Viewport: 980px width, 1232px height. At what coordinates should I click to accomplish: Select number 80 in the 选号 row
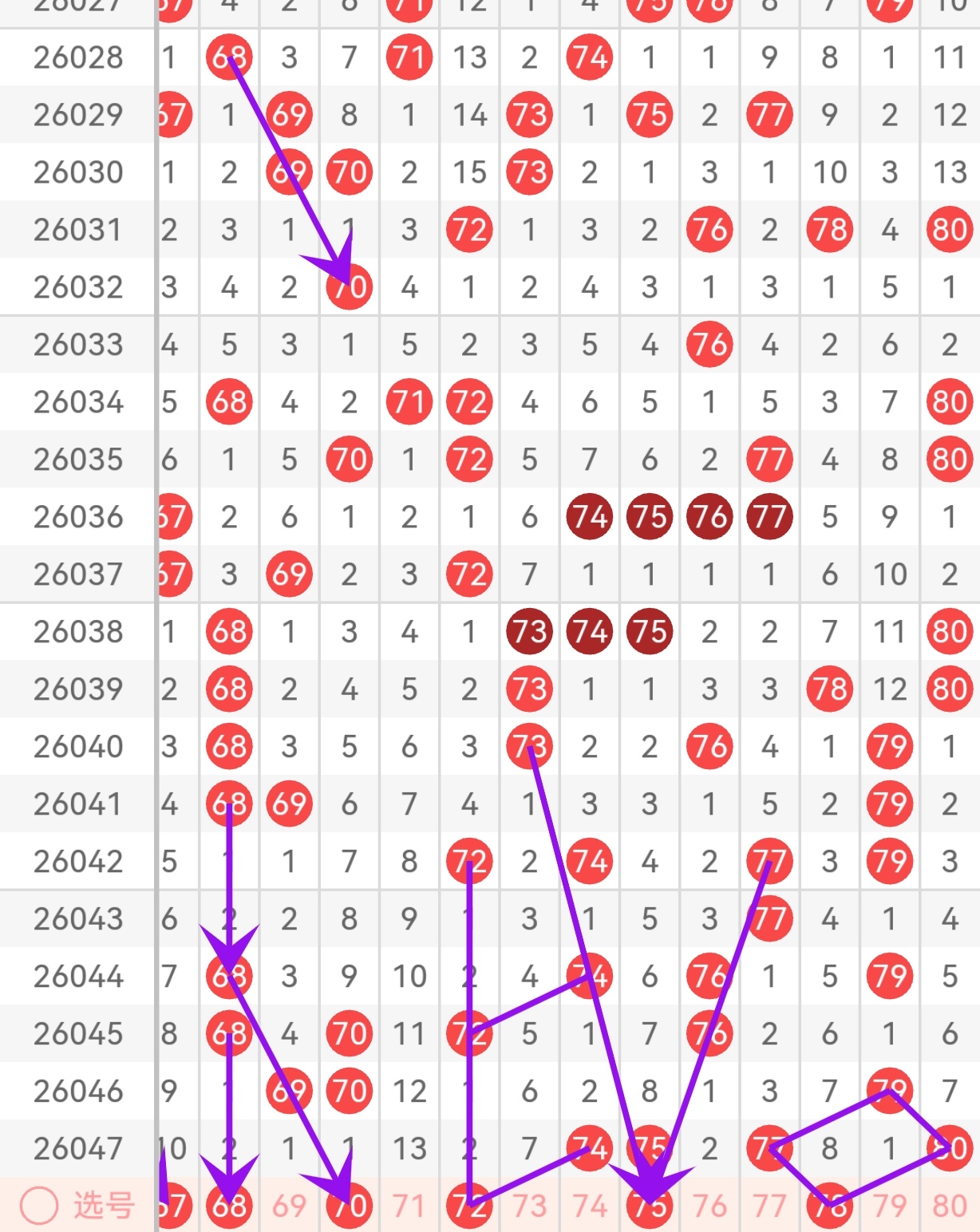pos(950,1206)
